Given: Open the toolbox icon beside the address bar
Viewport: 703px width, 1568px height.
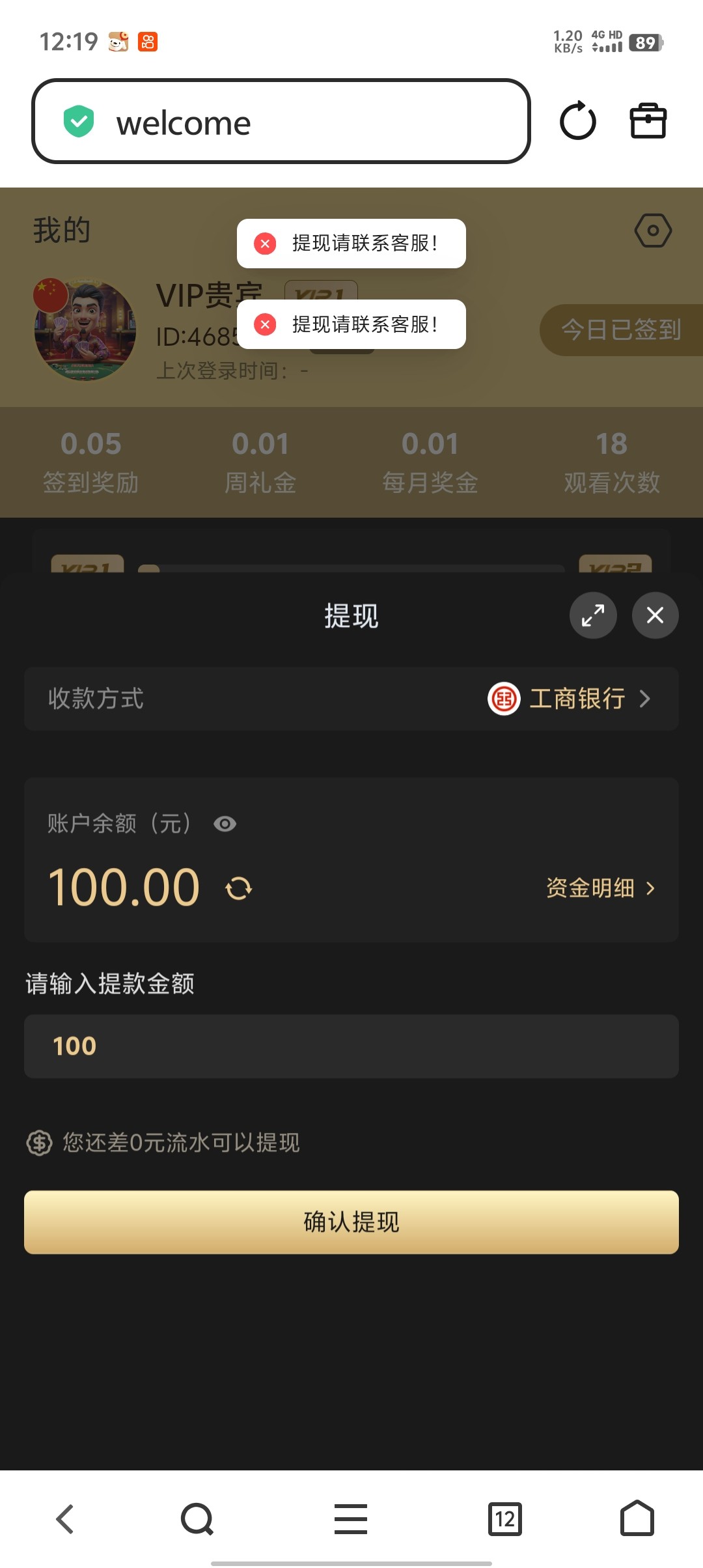Looking at the screenshot, I should [648, 121].
